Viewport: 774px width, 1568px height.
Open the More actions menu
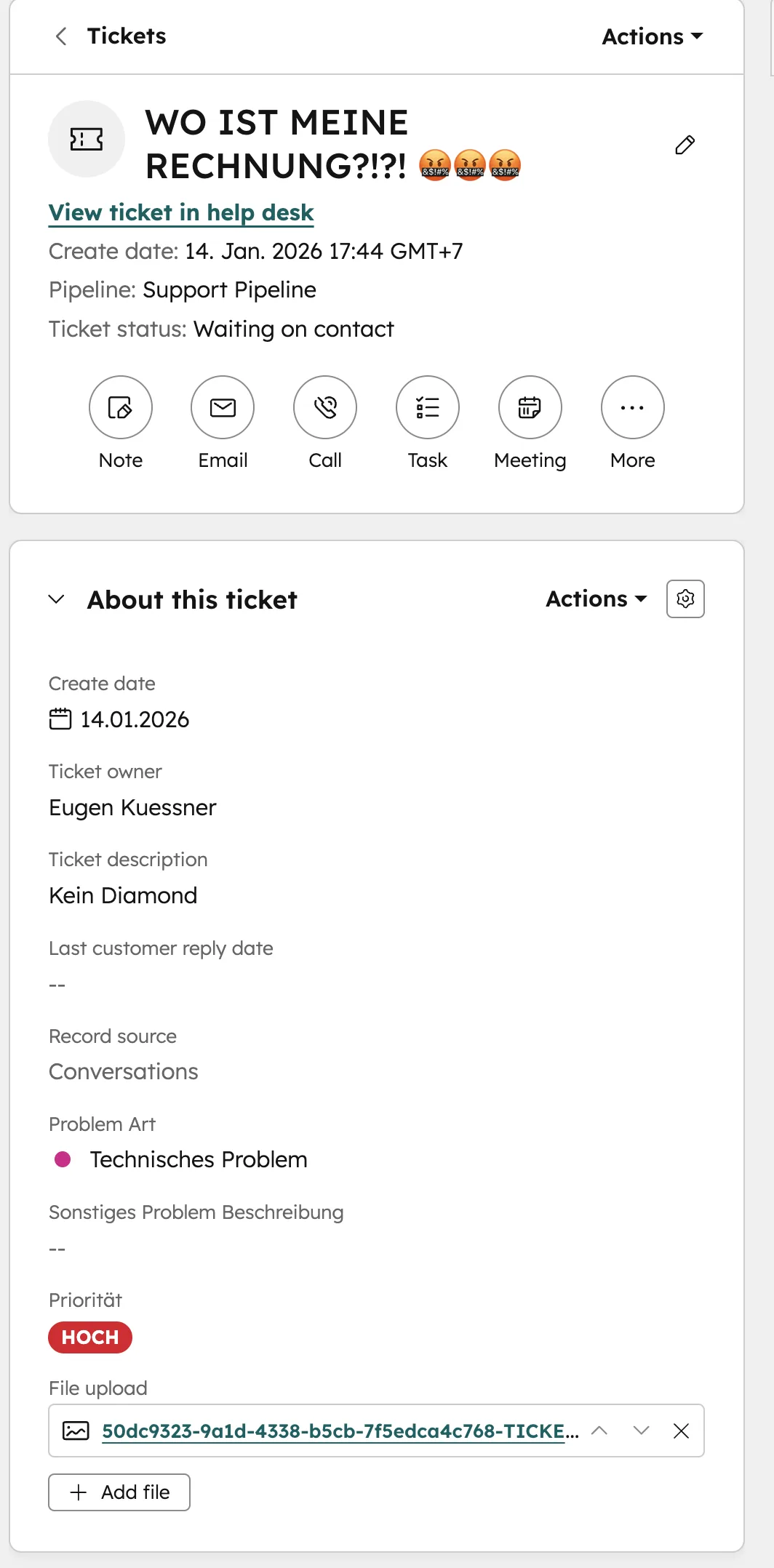(x=631, y=407)
